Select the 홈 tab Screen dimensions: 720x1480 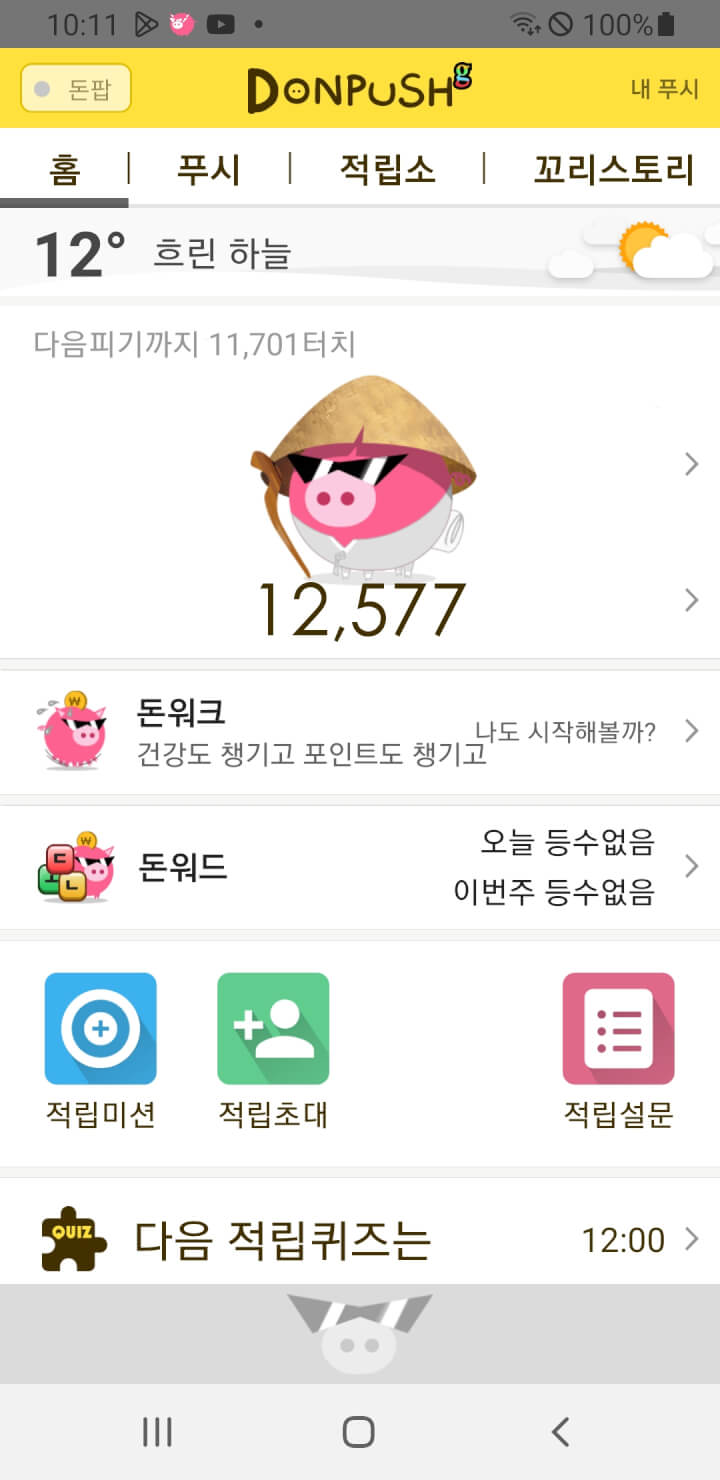click(64, 169)
